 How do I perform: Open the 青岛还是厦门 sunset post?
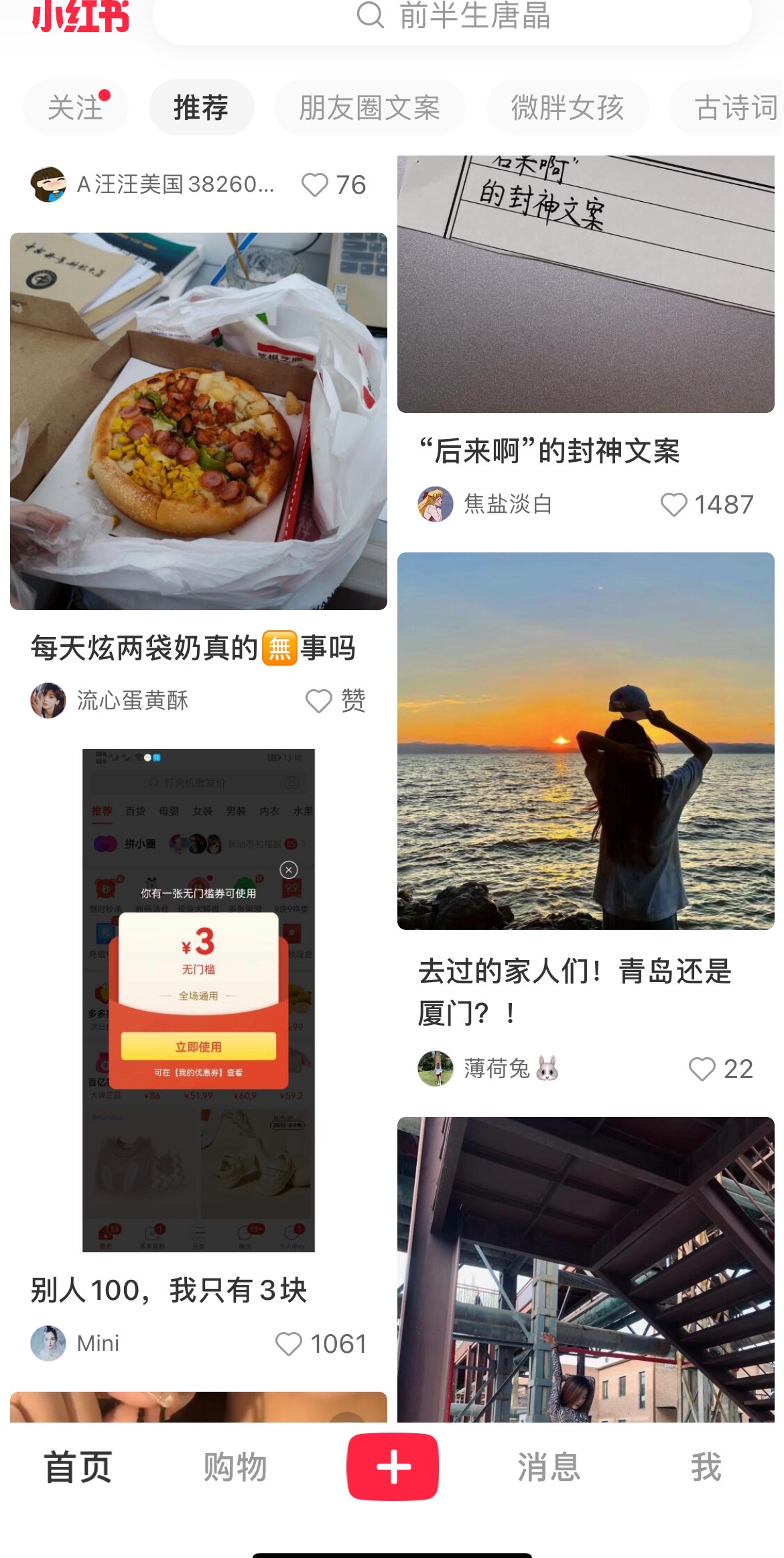click(x=586, y=741)
